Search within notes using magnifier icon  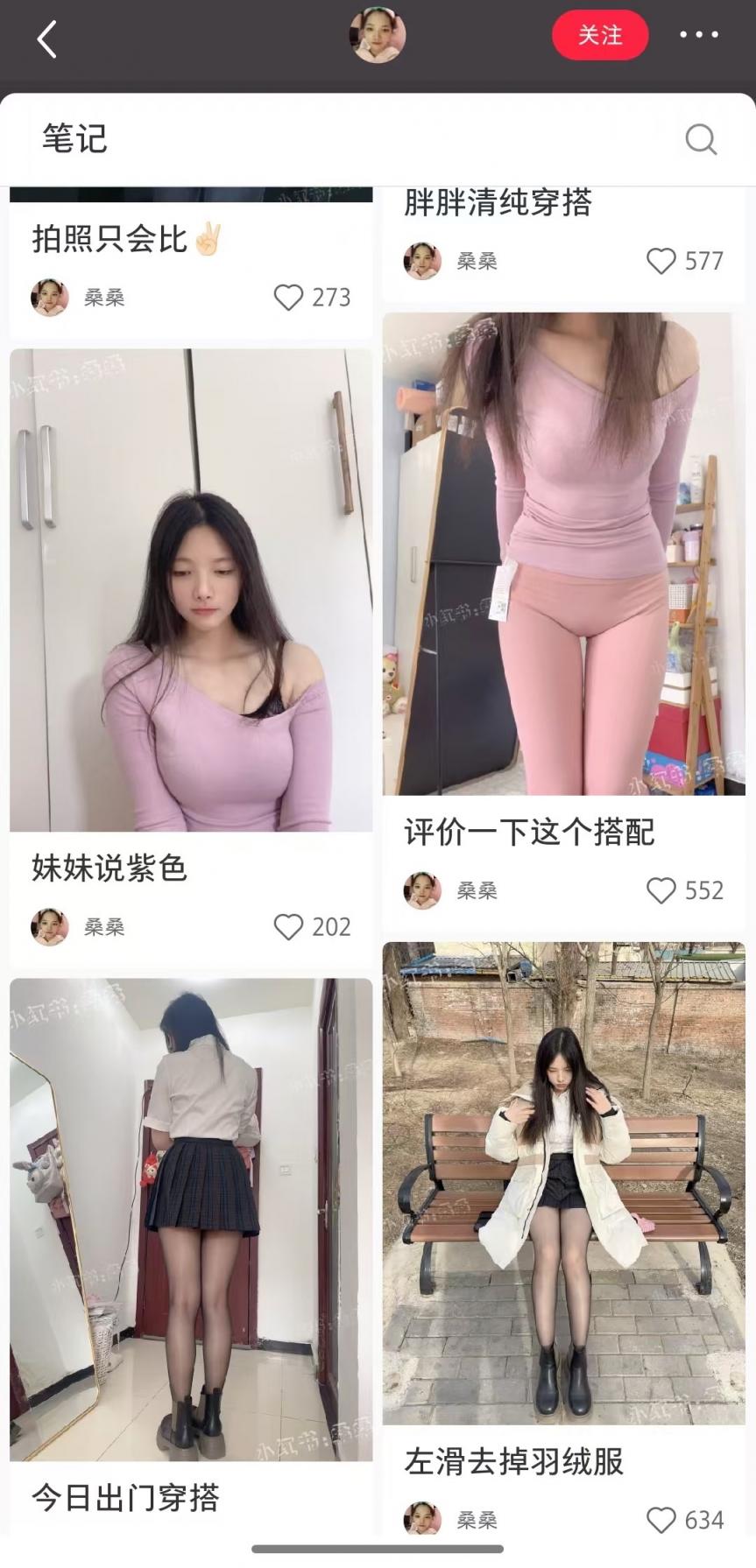pos(700,139)
